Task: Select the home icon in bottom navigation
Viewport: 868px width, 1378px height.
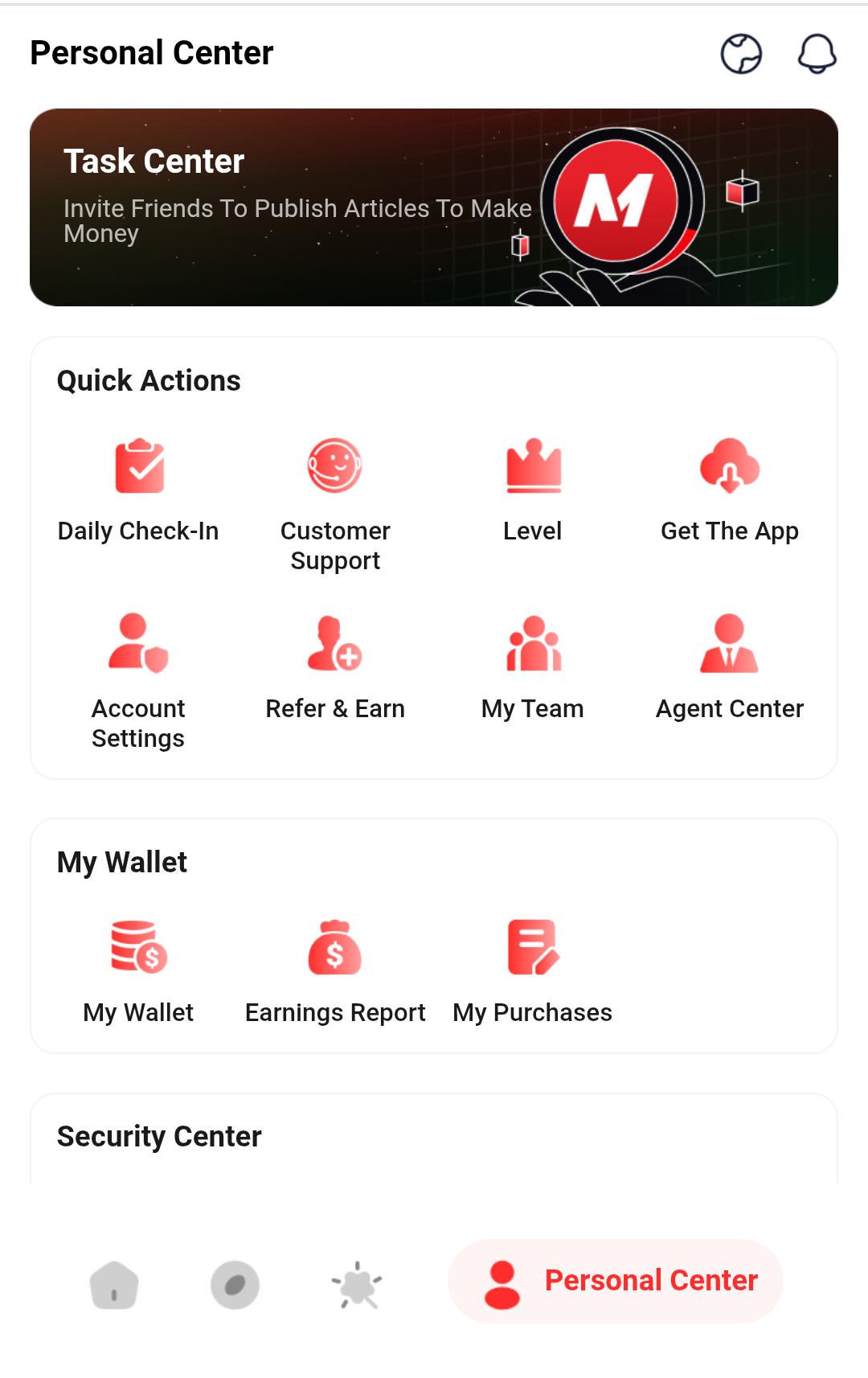Action: coord(116,1285)
